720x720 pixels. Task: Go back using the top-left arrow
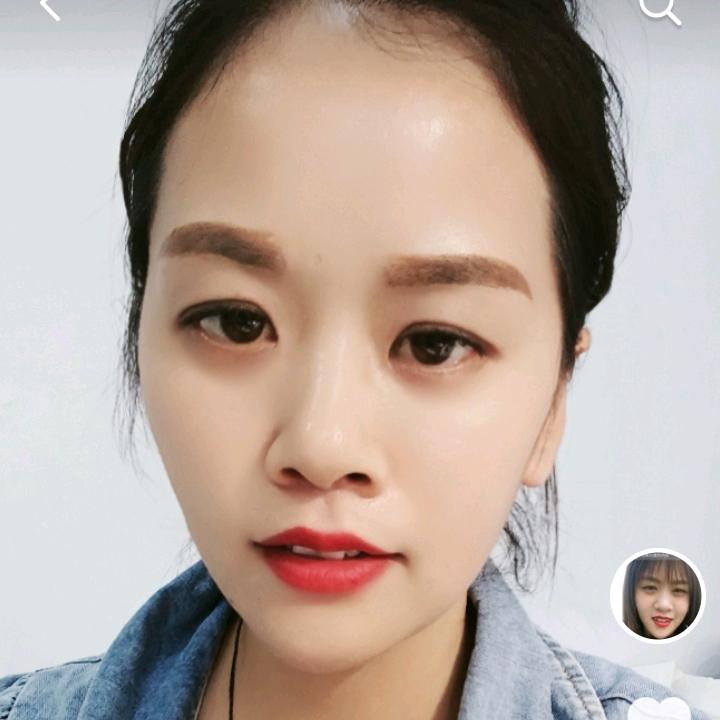pos(49,8)
